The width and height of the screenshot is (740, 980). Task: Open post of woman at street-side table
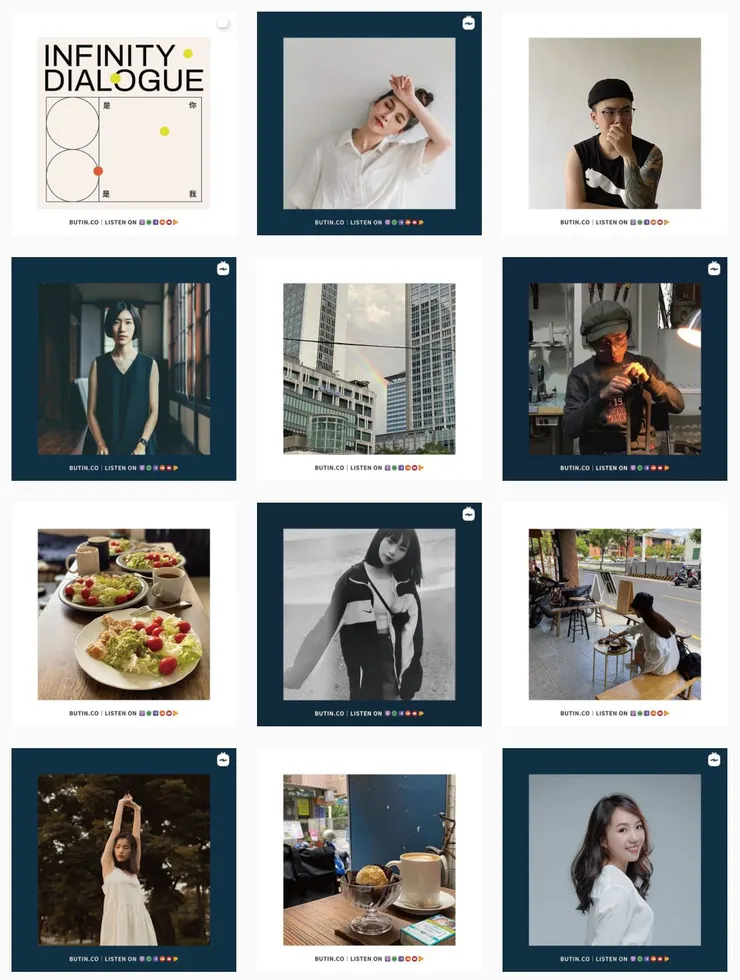[x=614, y=613]
